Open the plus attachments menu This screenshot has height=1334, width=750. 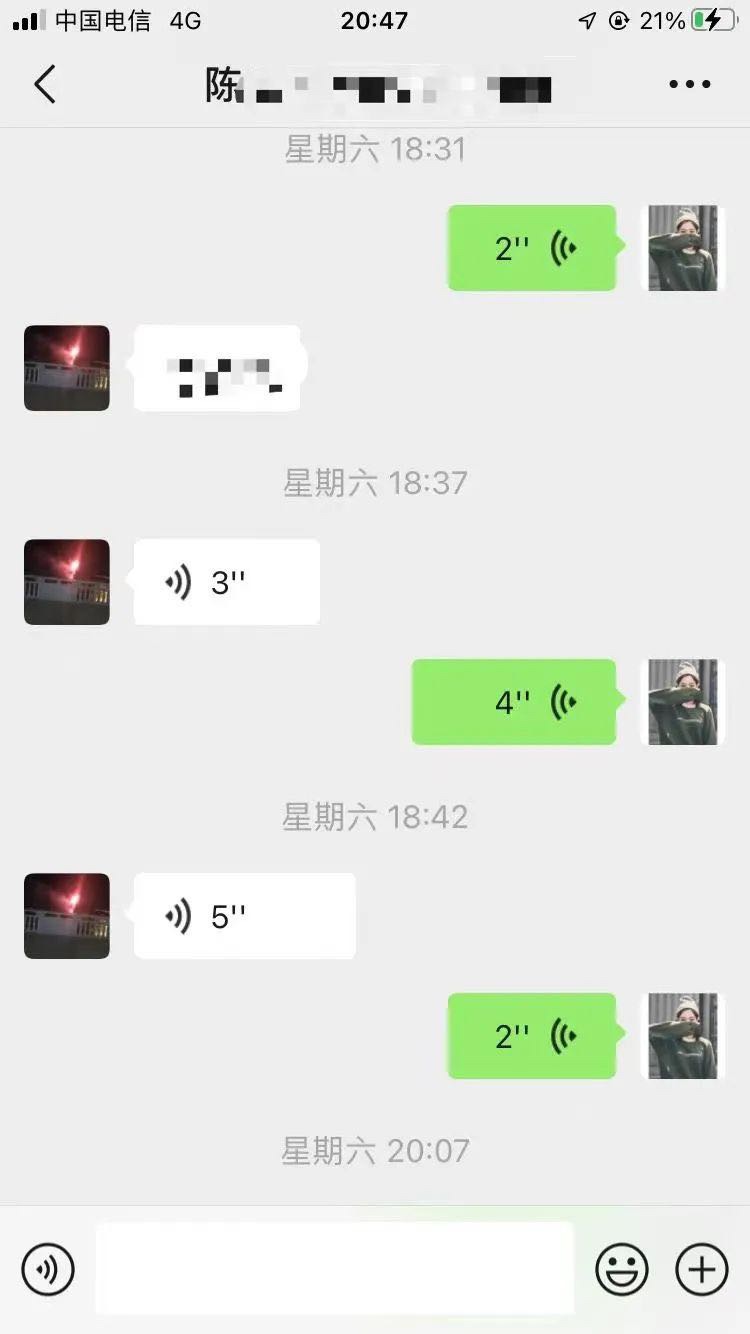pos(702,1270)
